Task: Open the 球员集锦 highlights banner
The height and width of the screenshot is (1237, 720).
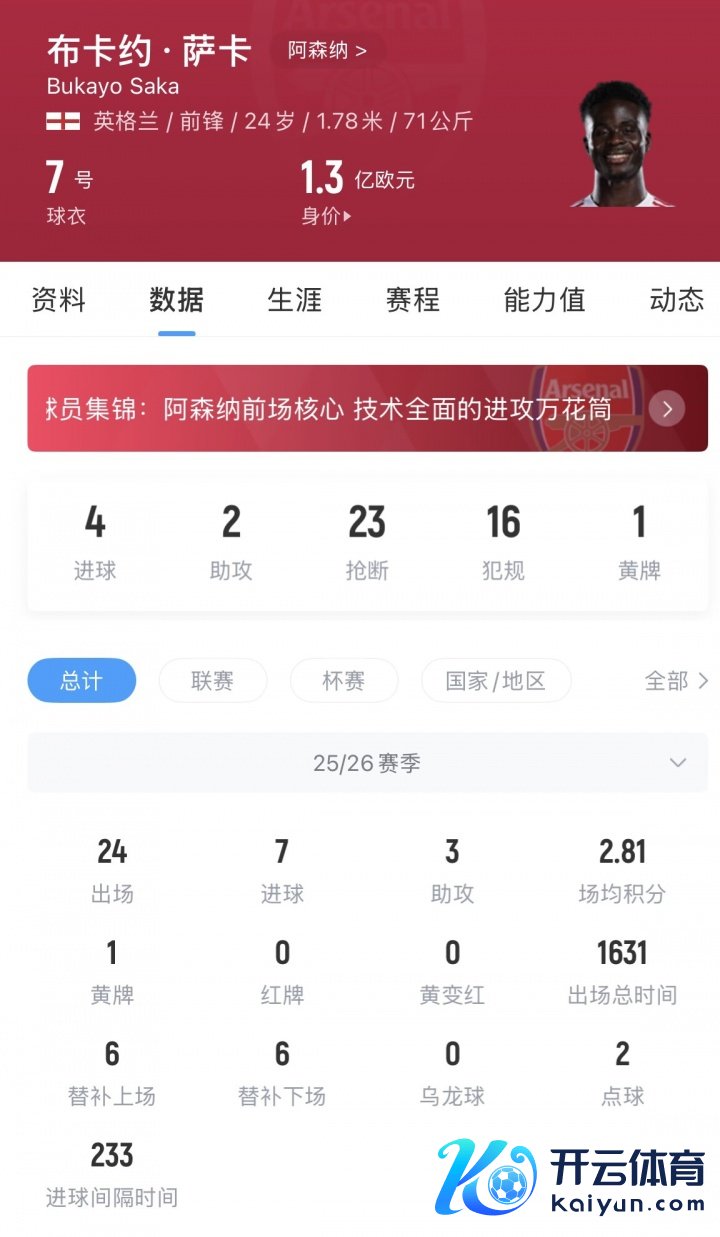Action: pyautogui.click(x=367, y=408)
